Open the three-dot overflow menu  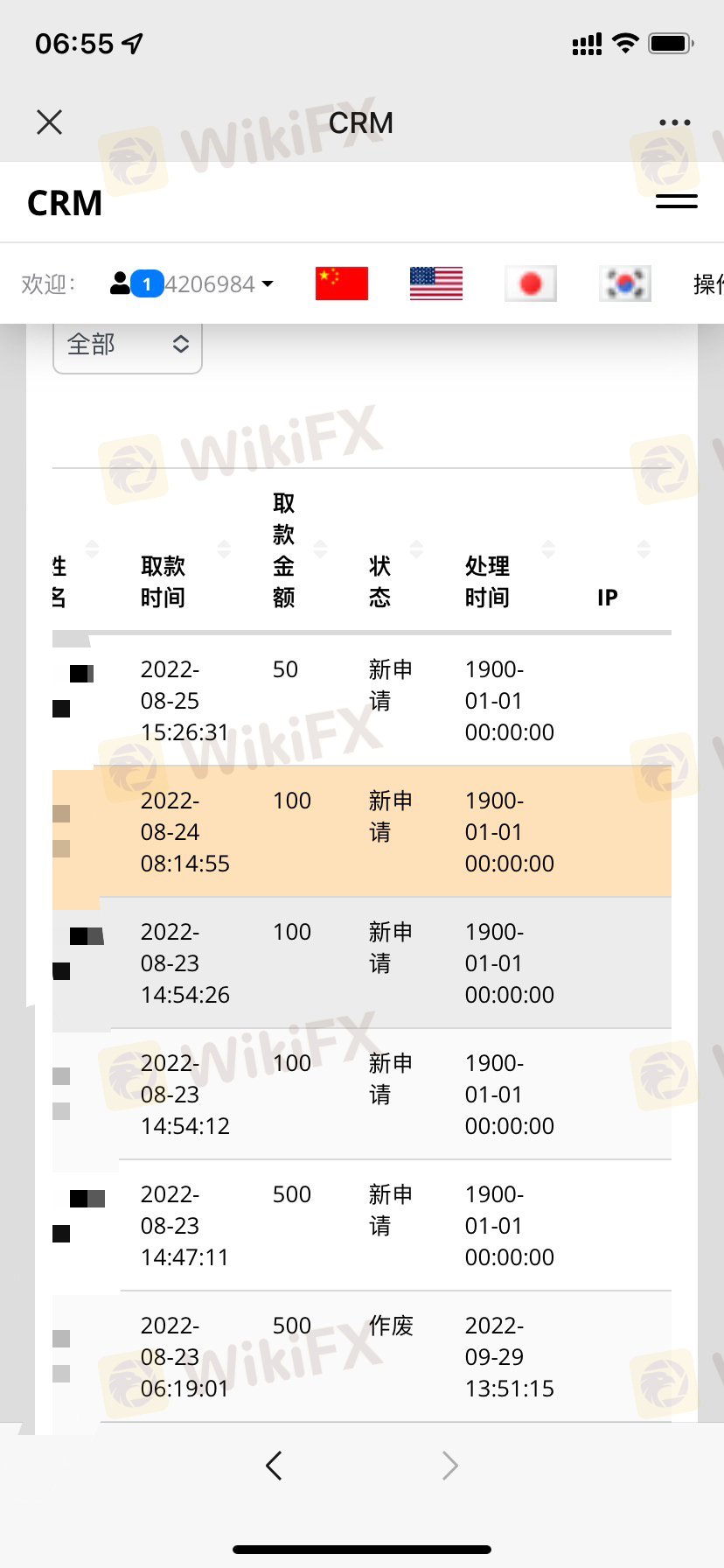coord(674,122)
